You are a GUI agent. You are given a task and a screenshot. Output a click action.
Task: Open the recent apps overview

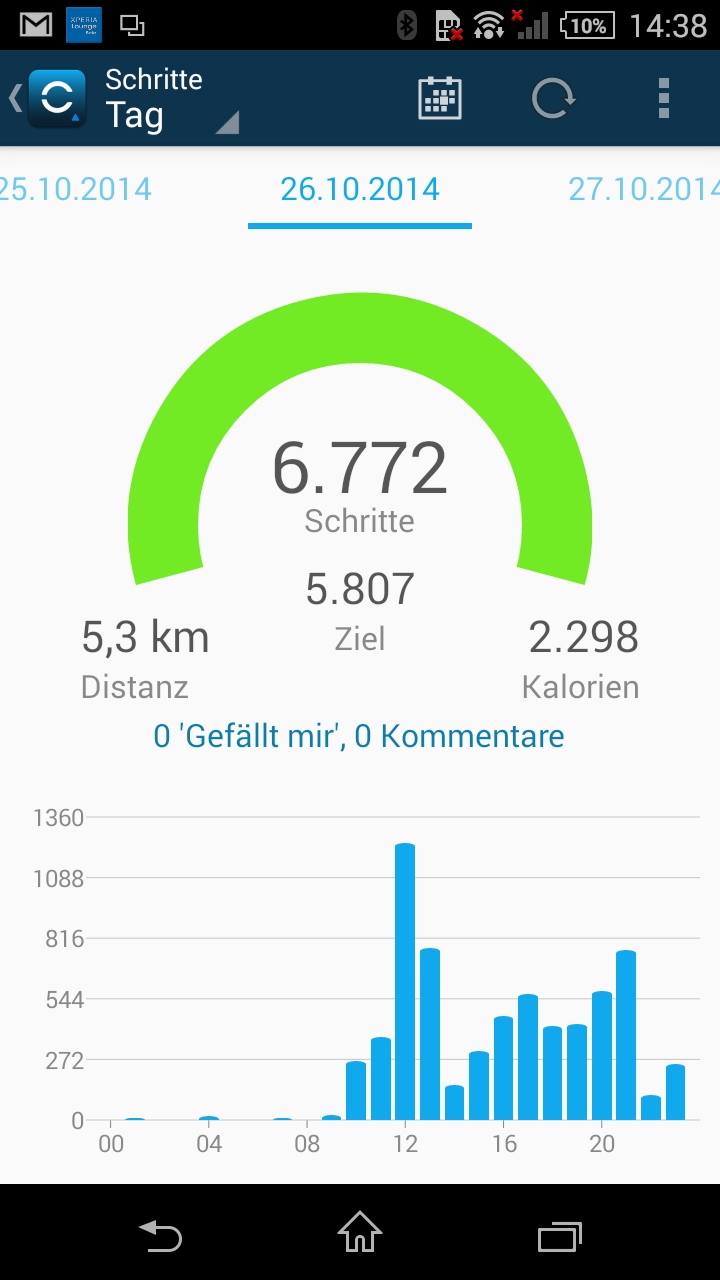pos(560,1235)
